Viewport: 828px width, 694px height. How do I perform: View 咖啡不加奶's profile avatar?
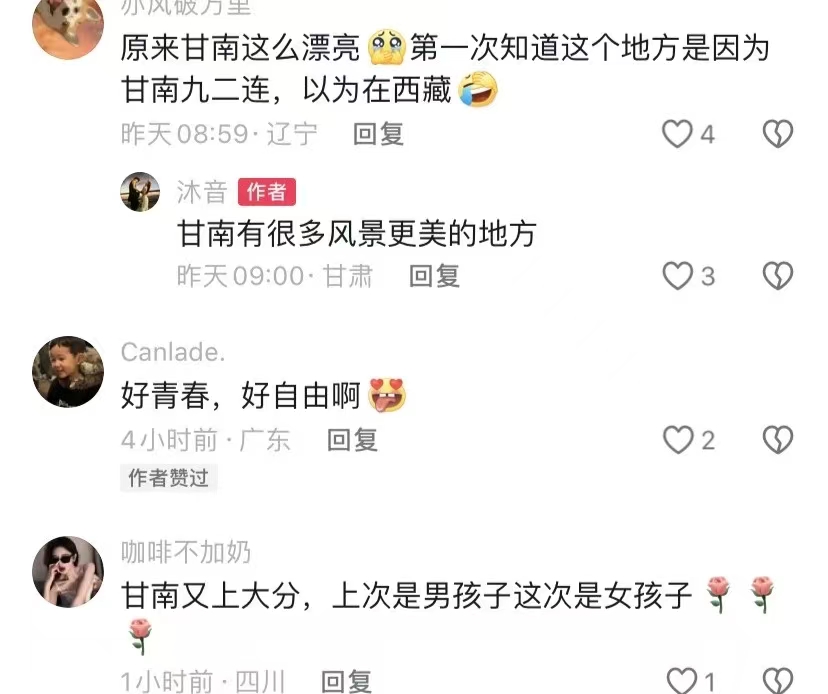point(68,572)
